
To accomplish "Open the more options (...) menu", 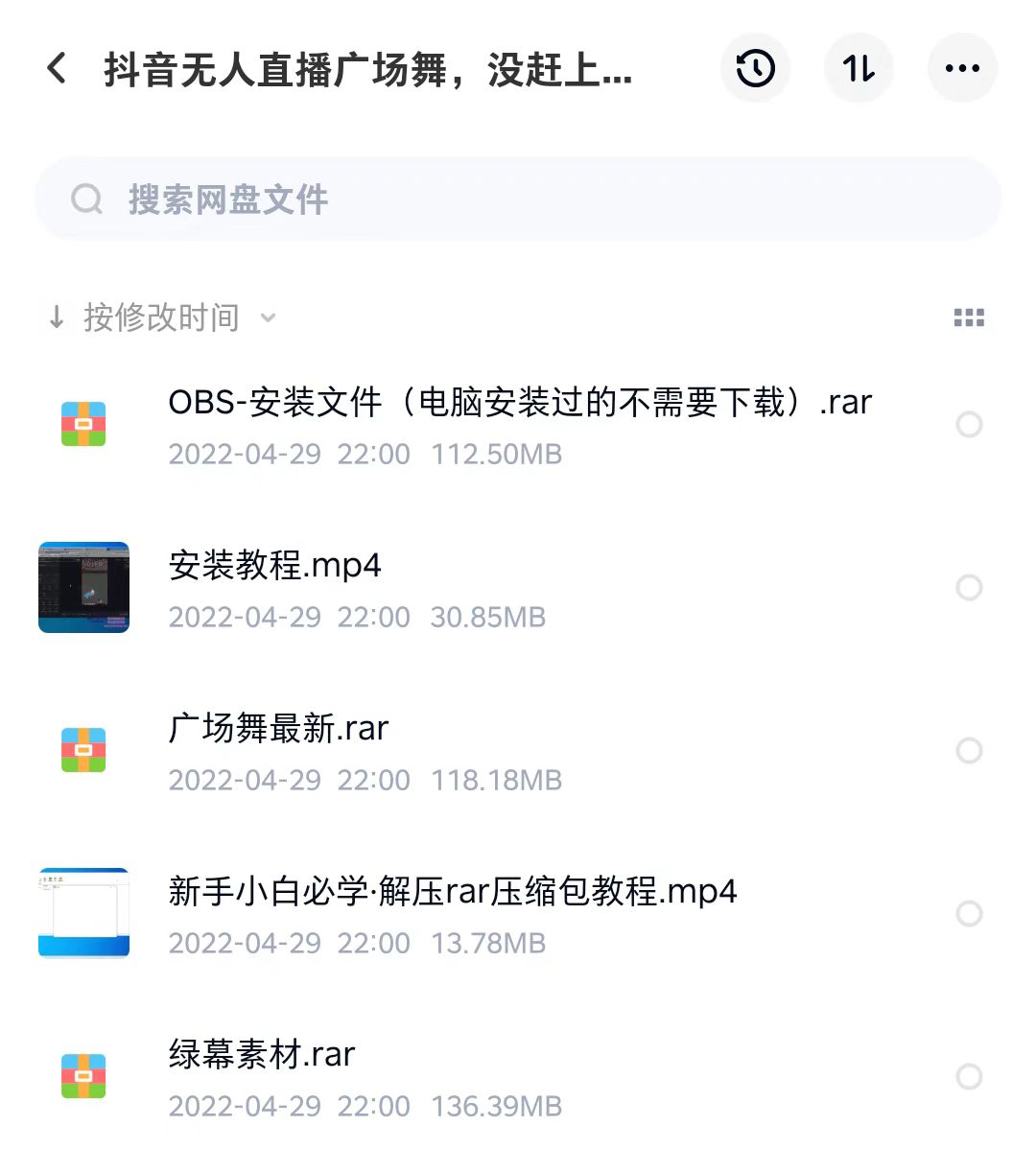I will pos(963,68).
